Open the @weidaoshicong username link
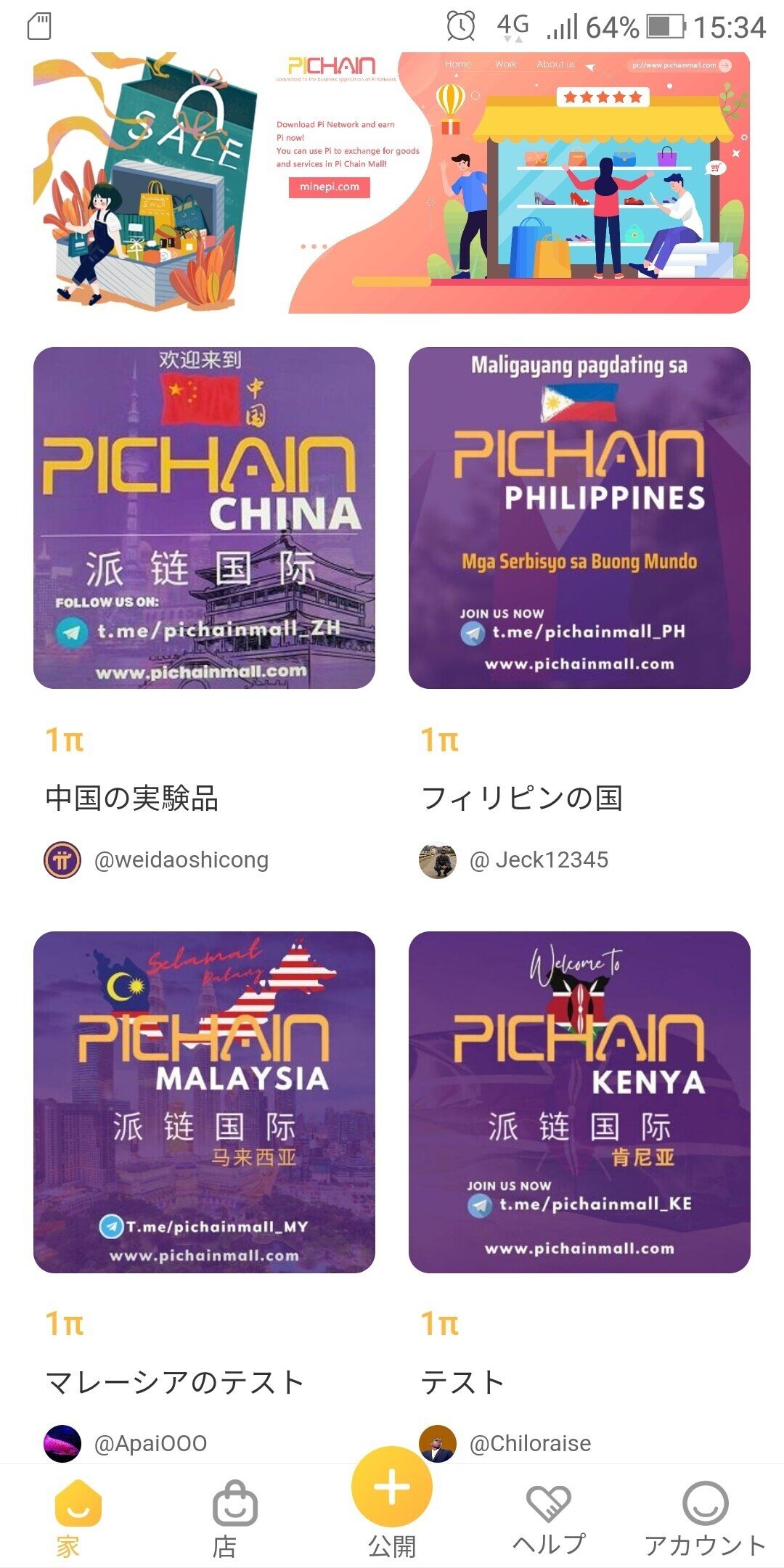Screen dimensions: 784x1568 (x=181, y=859)
